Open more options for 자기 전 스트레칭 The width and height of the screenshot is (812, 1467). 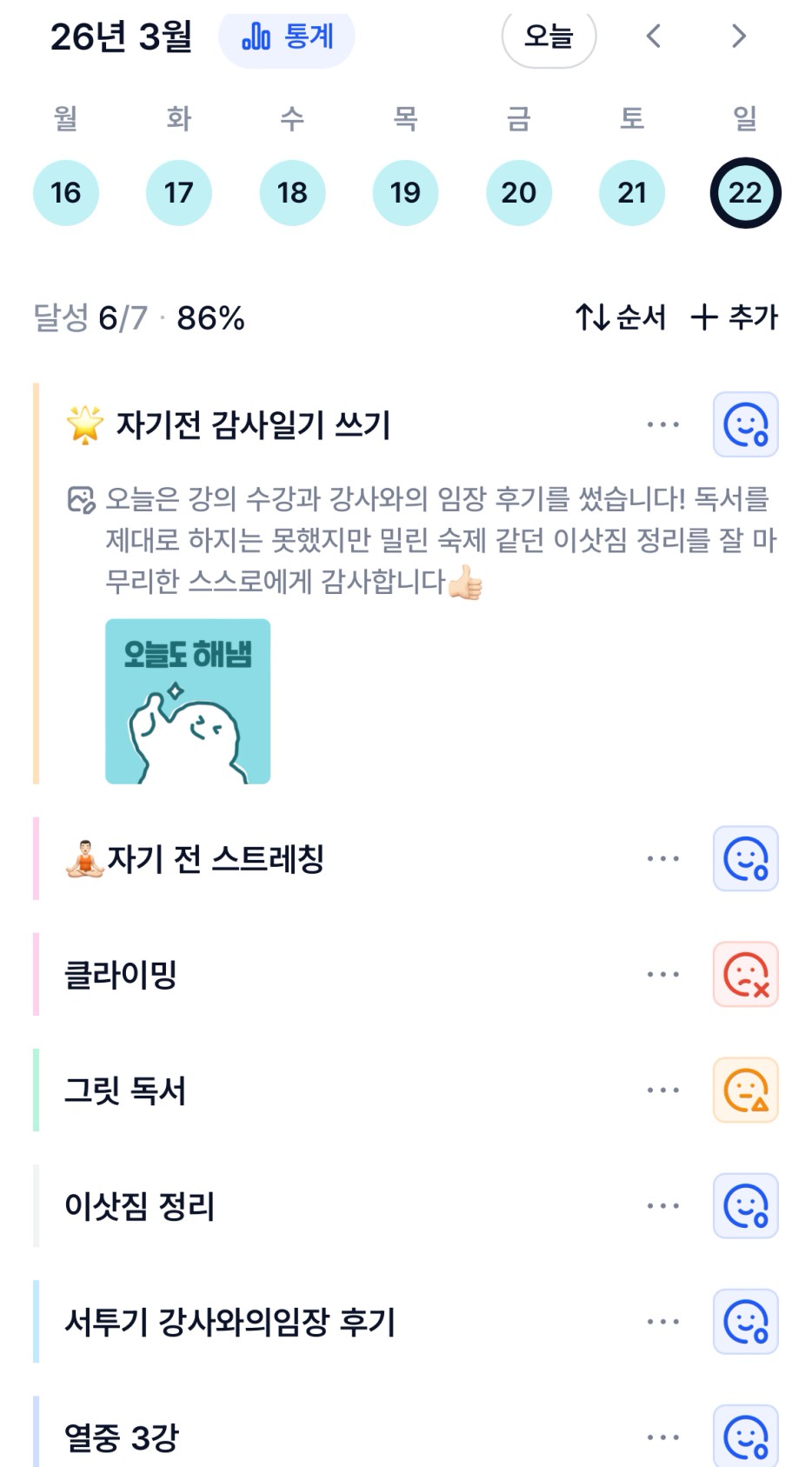click(663, 859)
